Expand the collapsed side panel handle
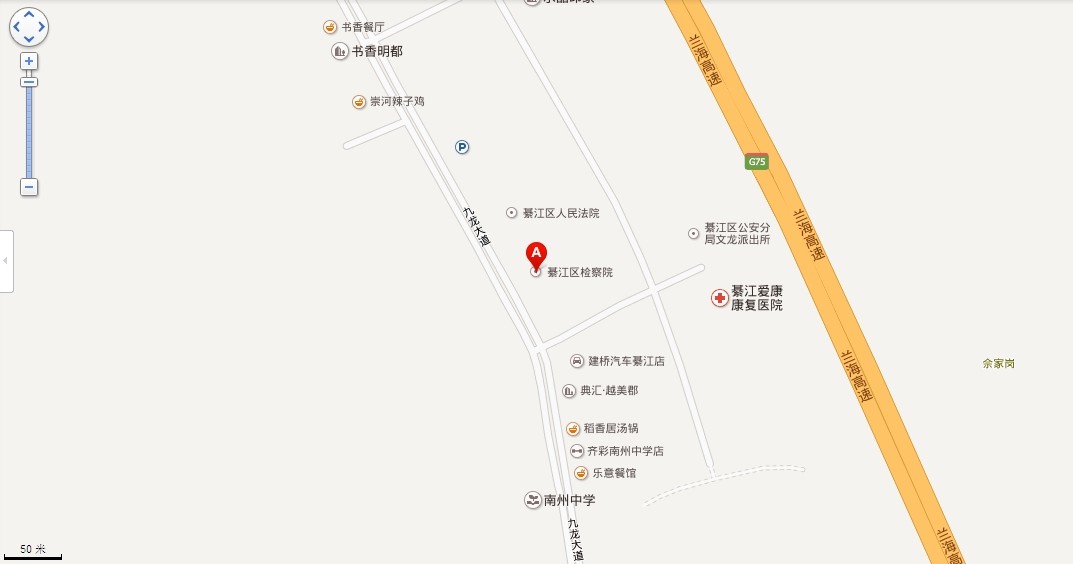The height and width of the screenshot is (564, 1073). point(6,261)
